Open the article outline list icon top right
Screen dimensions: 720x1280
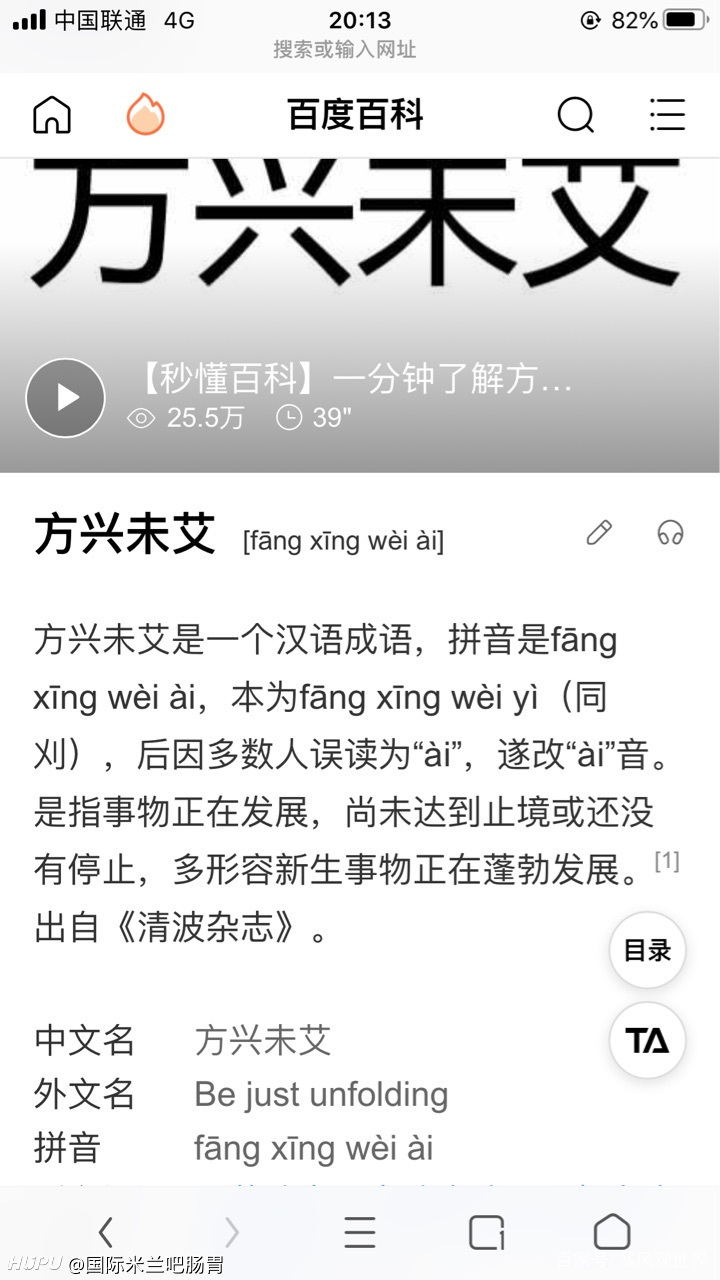coord(667,115)
